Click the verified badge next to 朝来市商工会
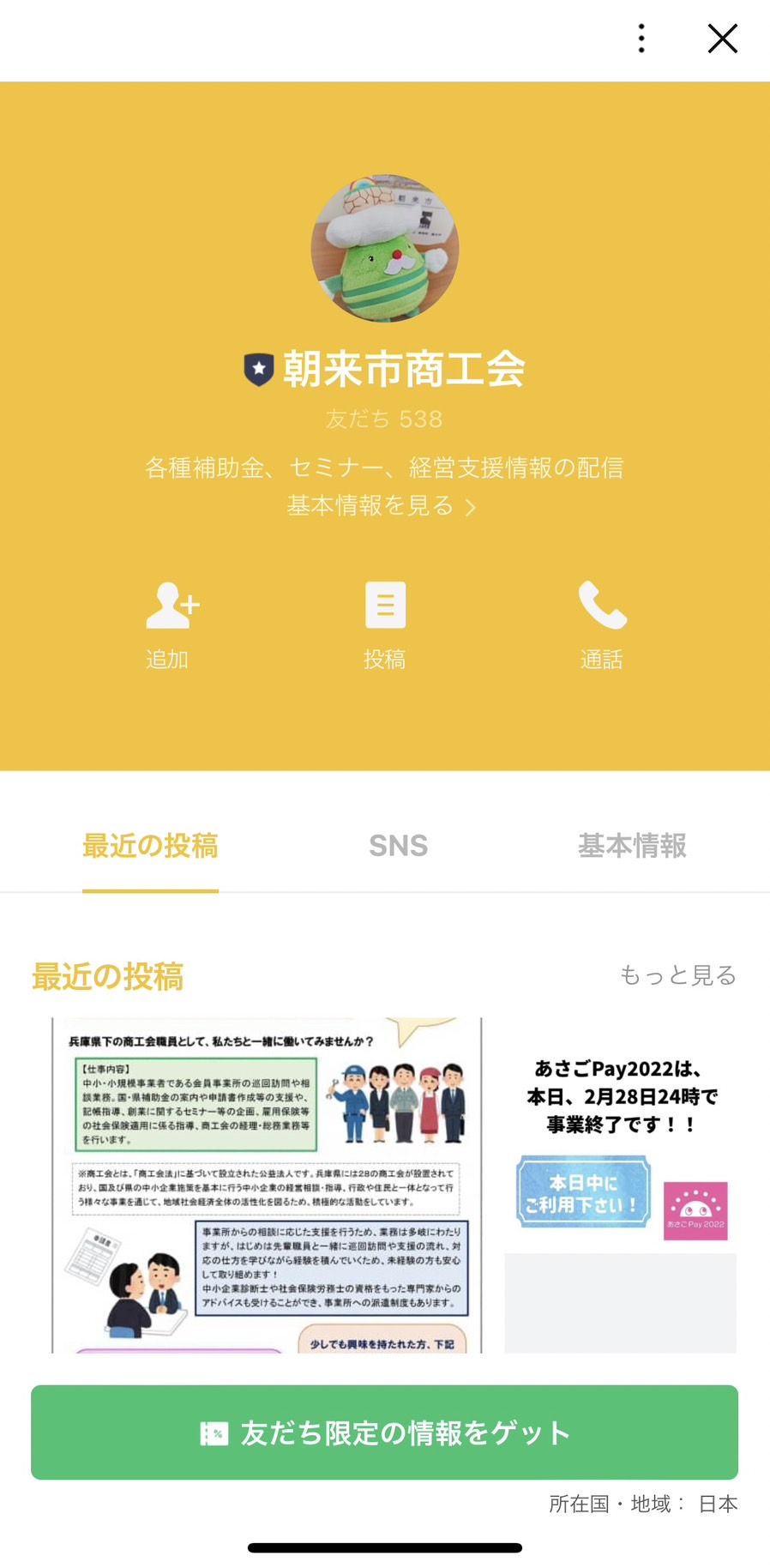Screen dimensions: 770x1568 click(258, 369)
